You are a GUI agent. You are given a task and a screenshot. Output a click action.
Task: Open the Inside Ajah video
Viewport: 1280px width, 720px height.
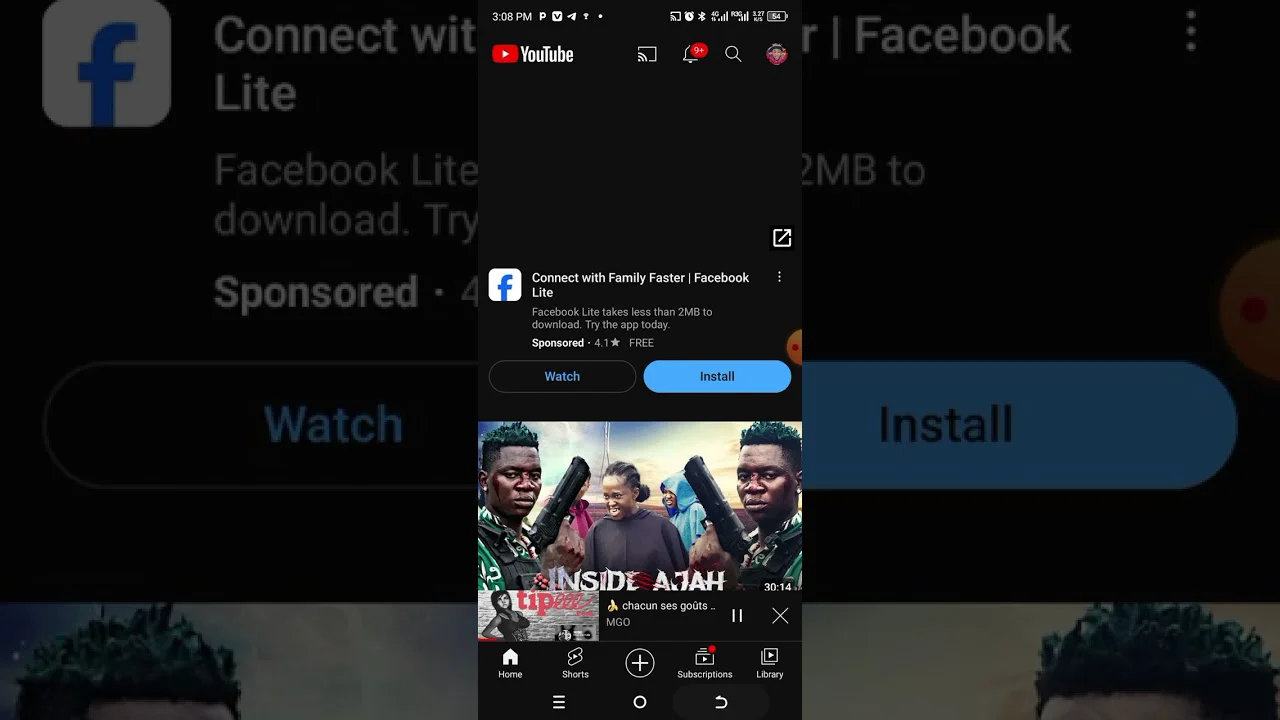(x=640, y=505)
